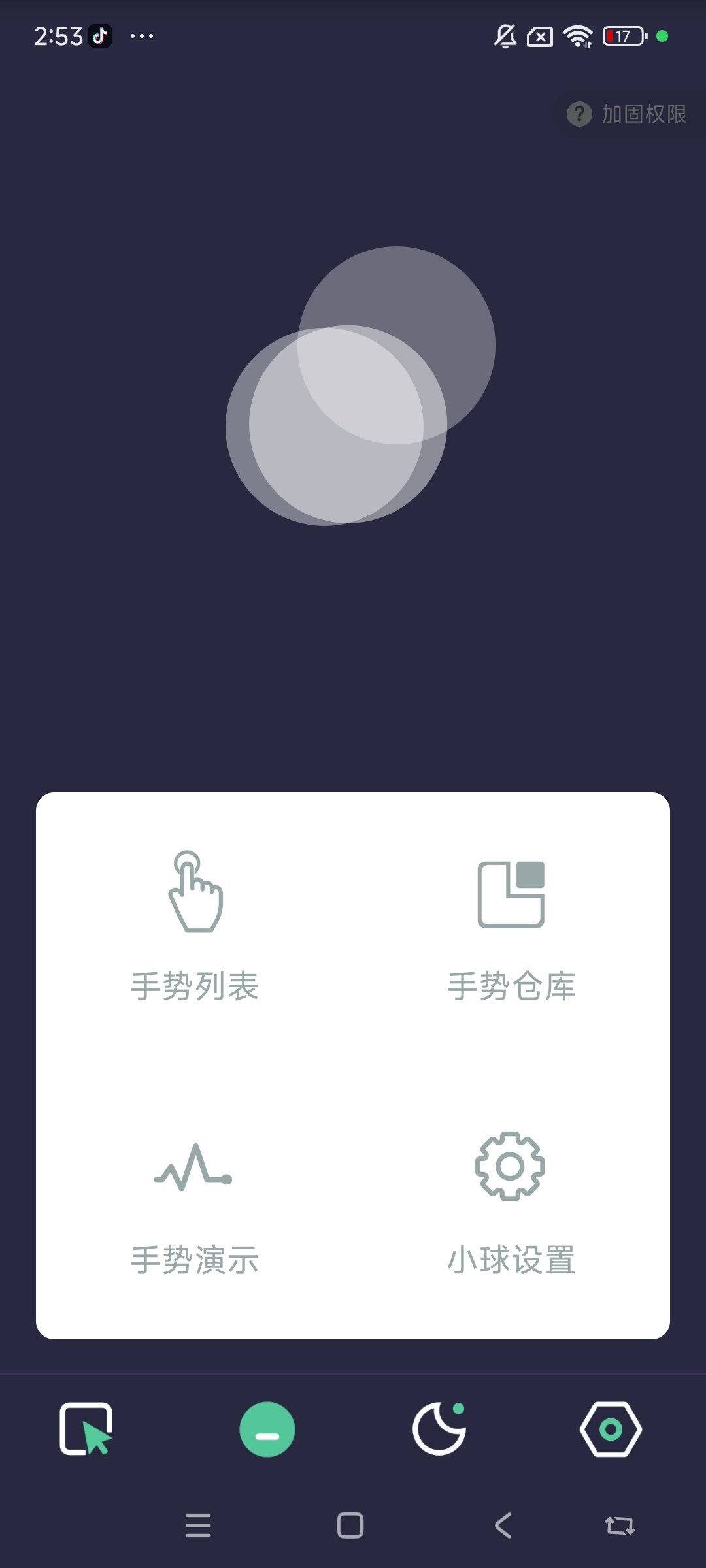This screenshot has height=1568, width=706.
Task: Open 手势列表 gesture list
Action: coord(195,928)
